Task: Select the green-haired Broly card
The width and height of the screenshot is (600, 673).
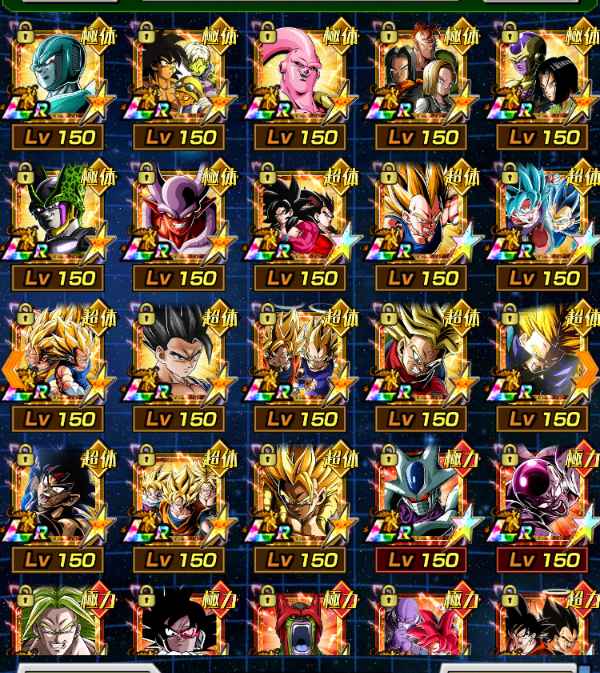Action: [58, 625]
